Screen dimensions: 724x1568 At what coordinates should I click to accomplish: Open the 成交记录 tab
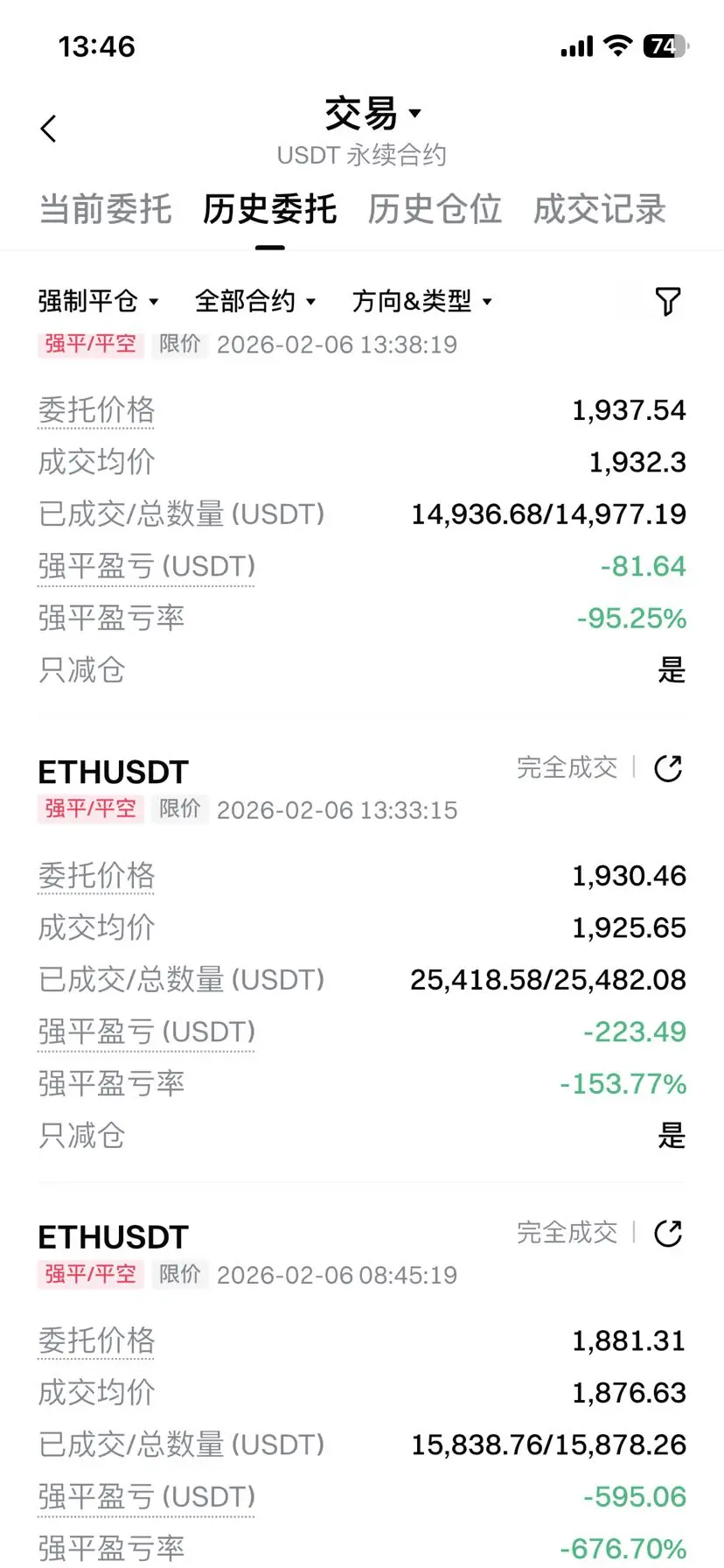pos(600,210)
